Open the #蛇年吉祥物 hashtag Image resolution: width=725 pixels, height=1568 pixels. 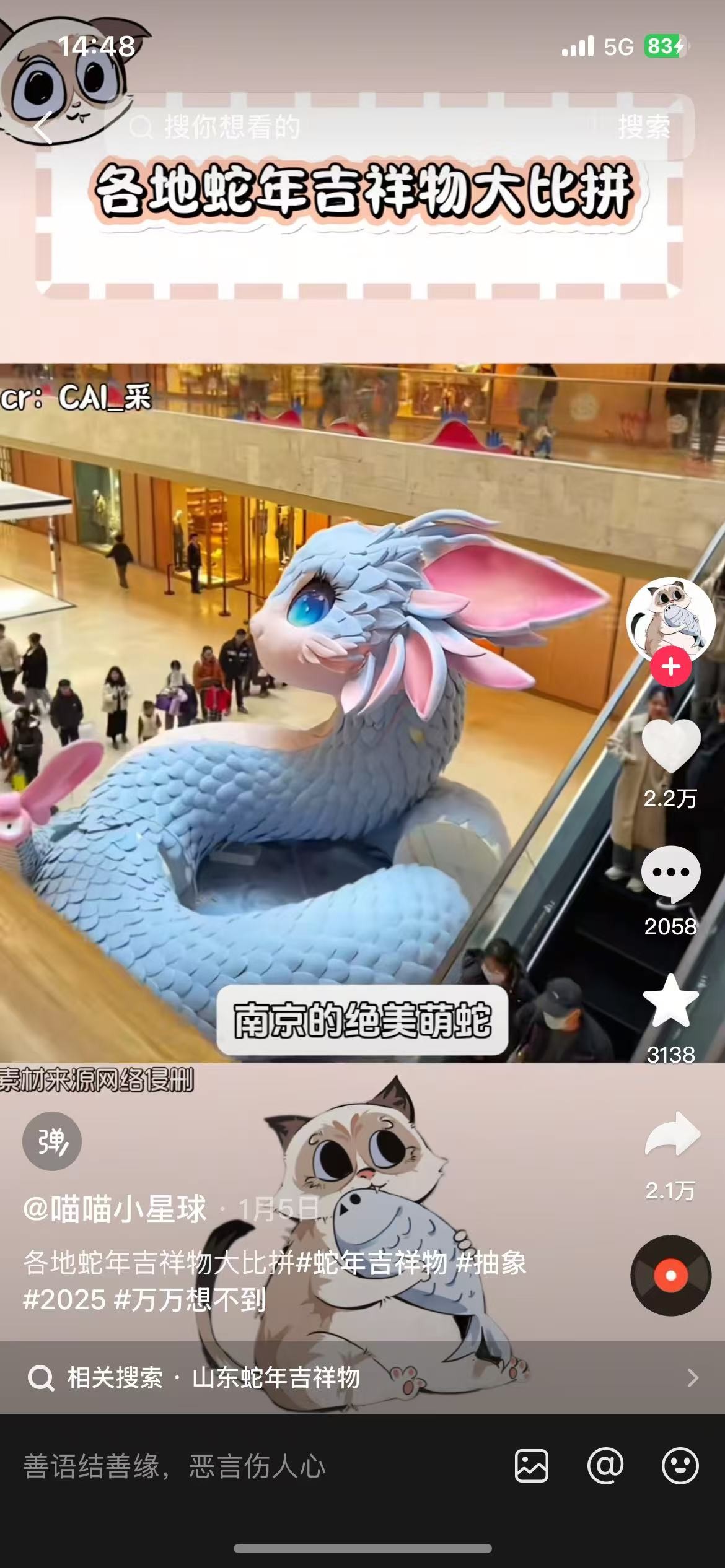pos(372,1263)
